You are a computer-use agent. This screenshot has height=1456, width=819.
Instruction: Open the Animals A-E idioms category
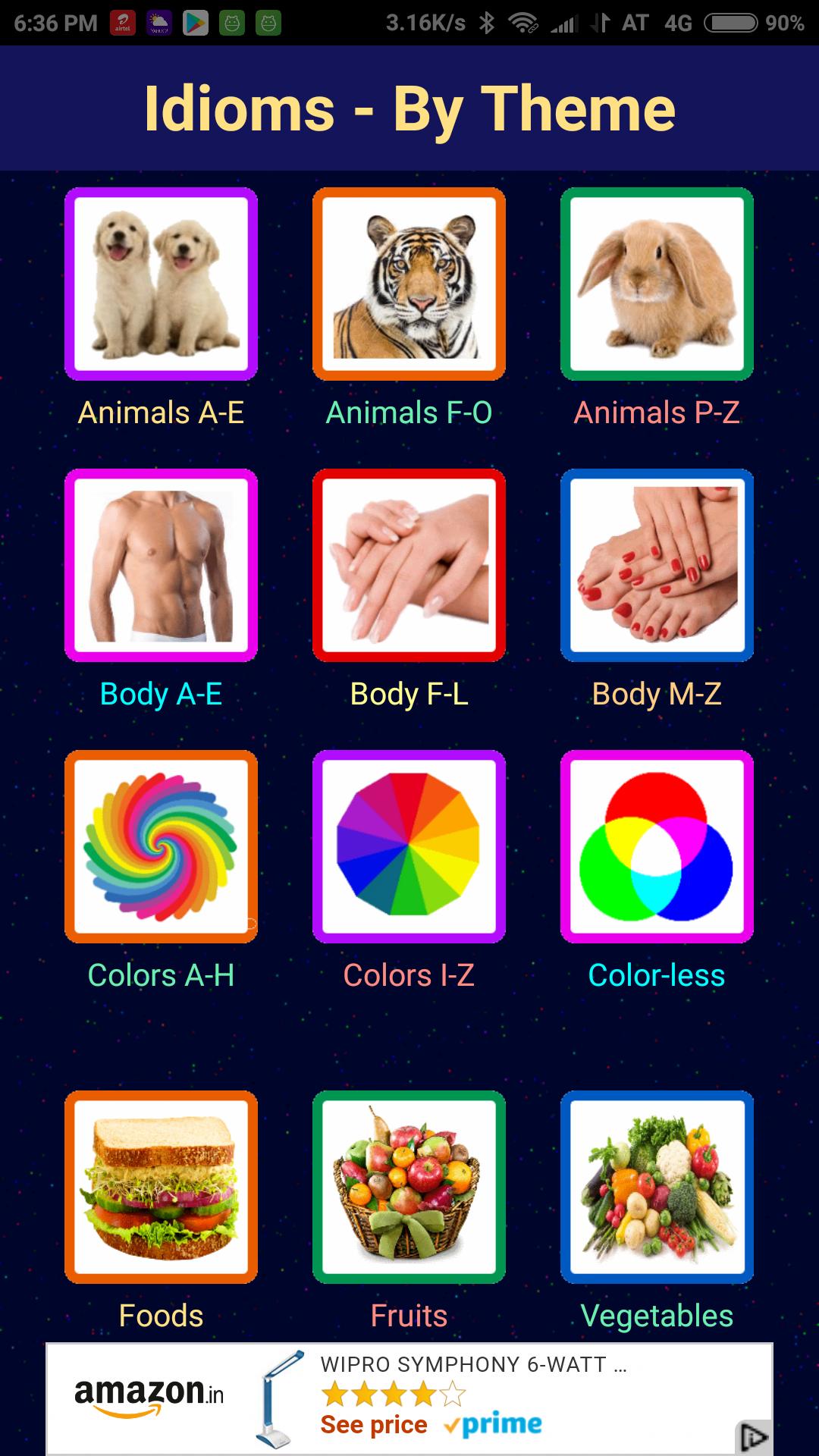click(161, 284)
